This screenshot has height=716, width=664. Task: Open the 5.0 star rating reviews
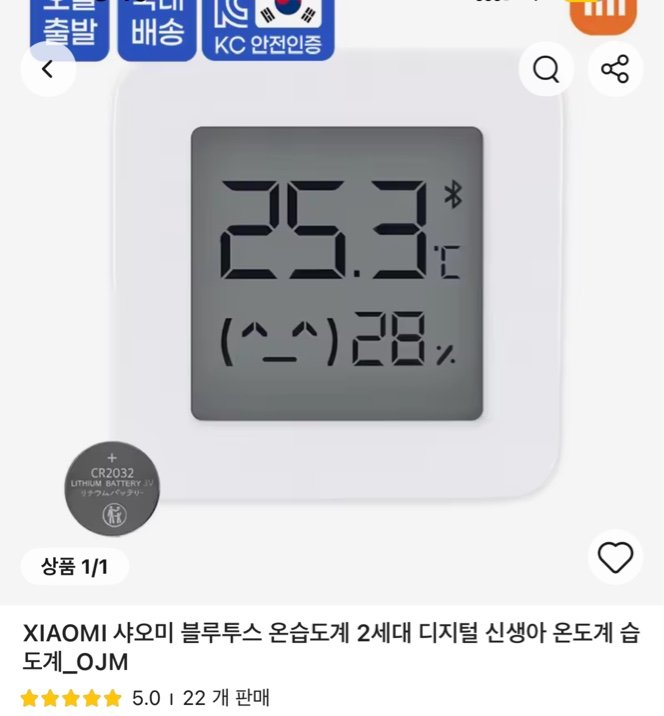[x=90, y=698]
